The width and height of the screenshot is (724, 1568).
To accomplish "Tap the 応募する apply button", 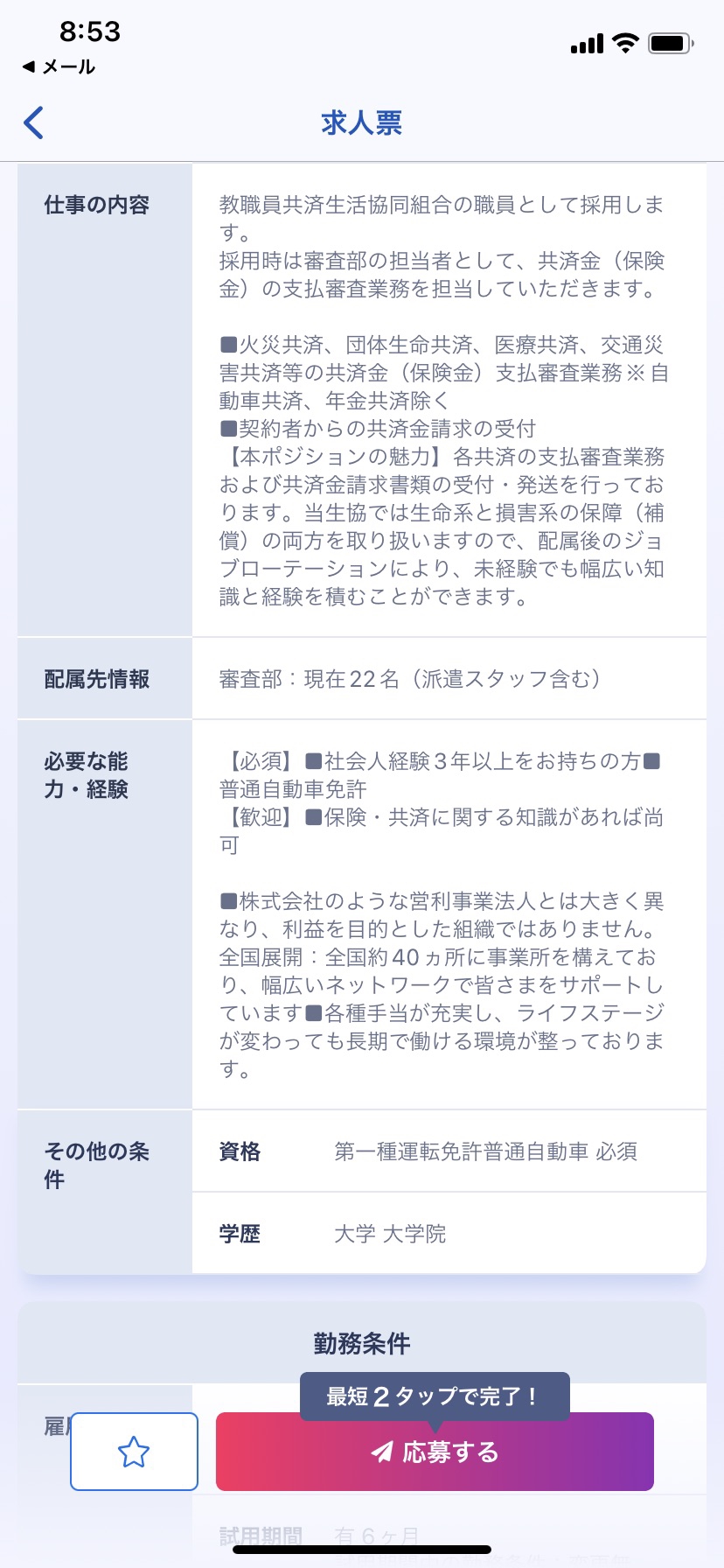I will (435, 1452).
